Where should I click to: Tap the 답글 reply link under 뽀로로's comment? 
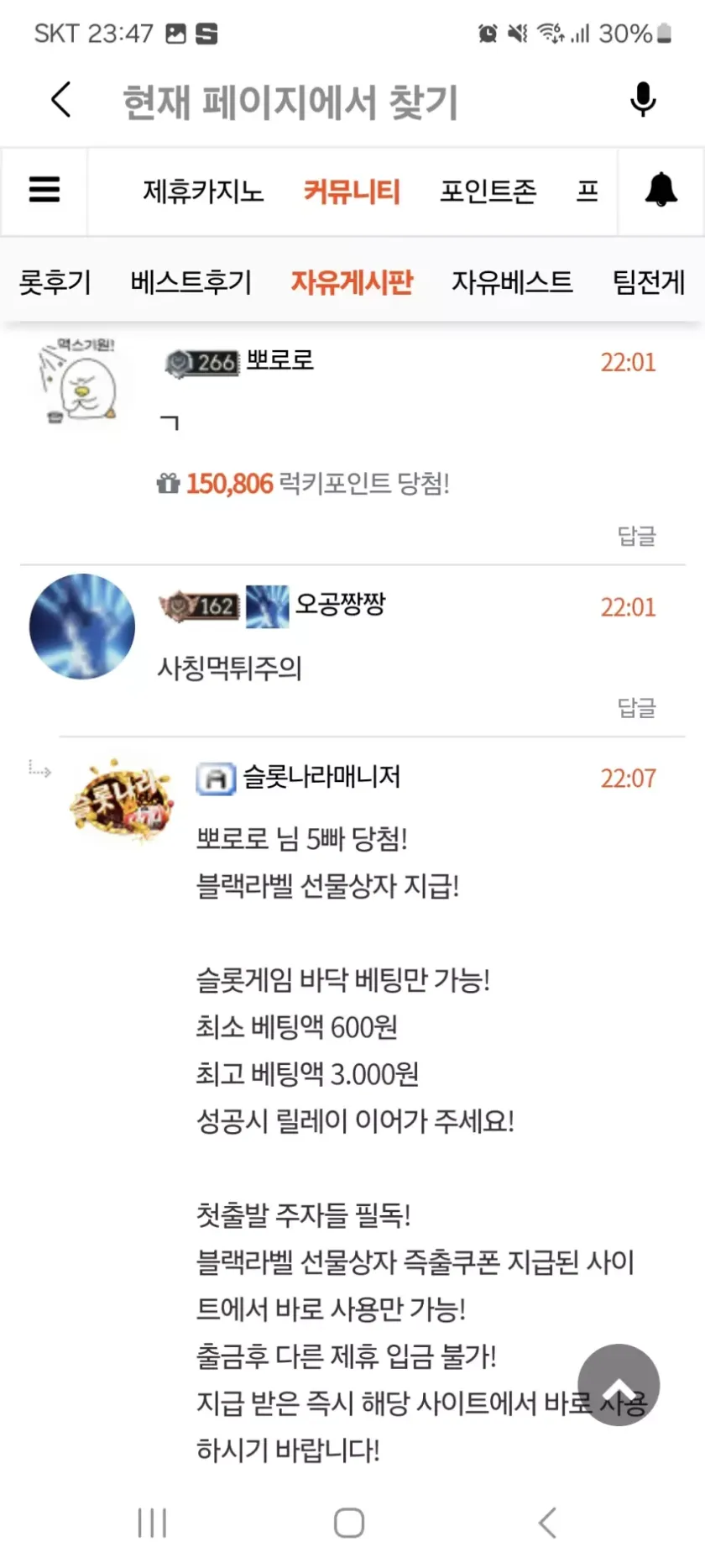(x=636, y=536)
